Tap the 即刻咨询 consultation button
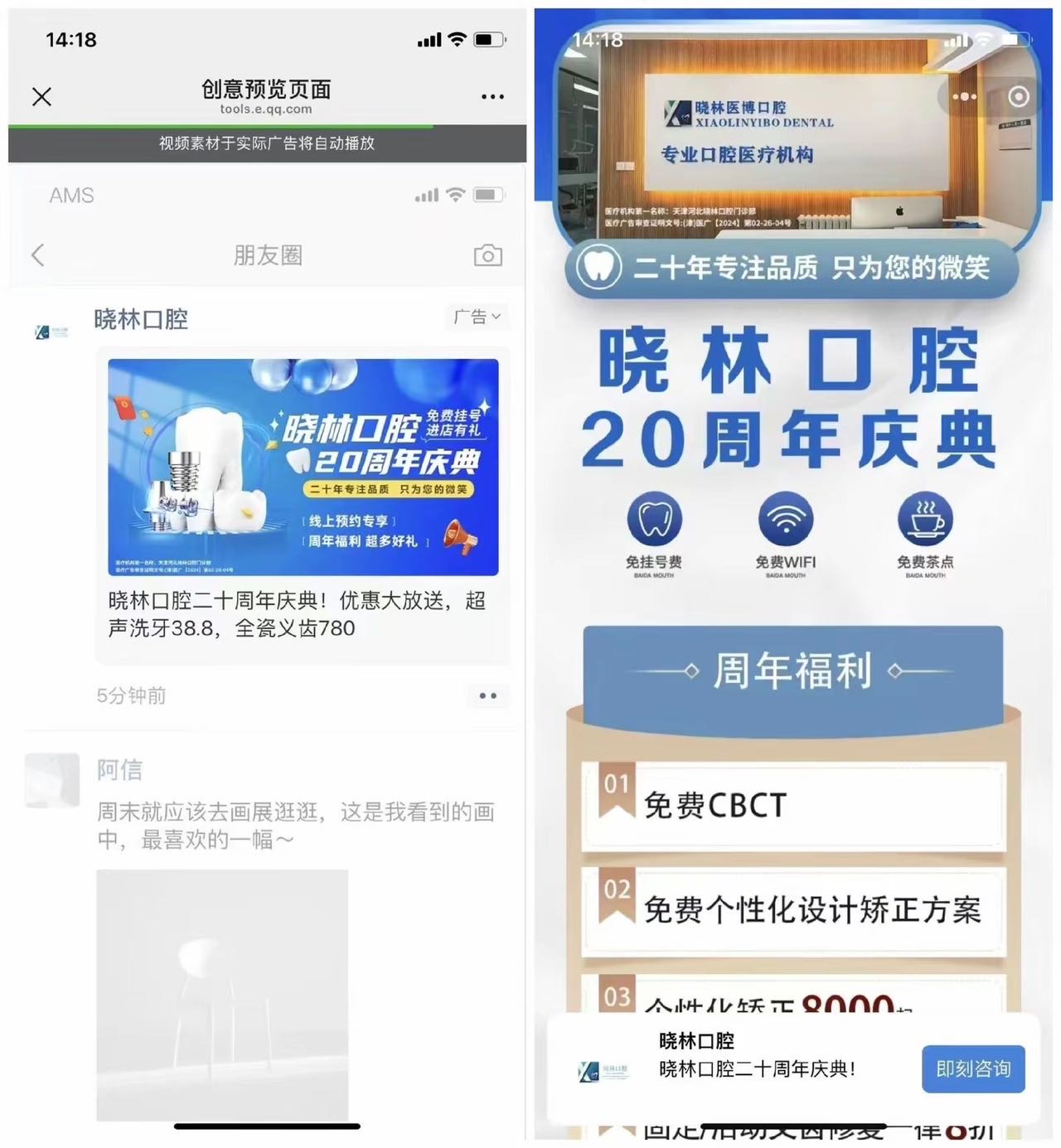 coord(973,1068)
